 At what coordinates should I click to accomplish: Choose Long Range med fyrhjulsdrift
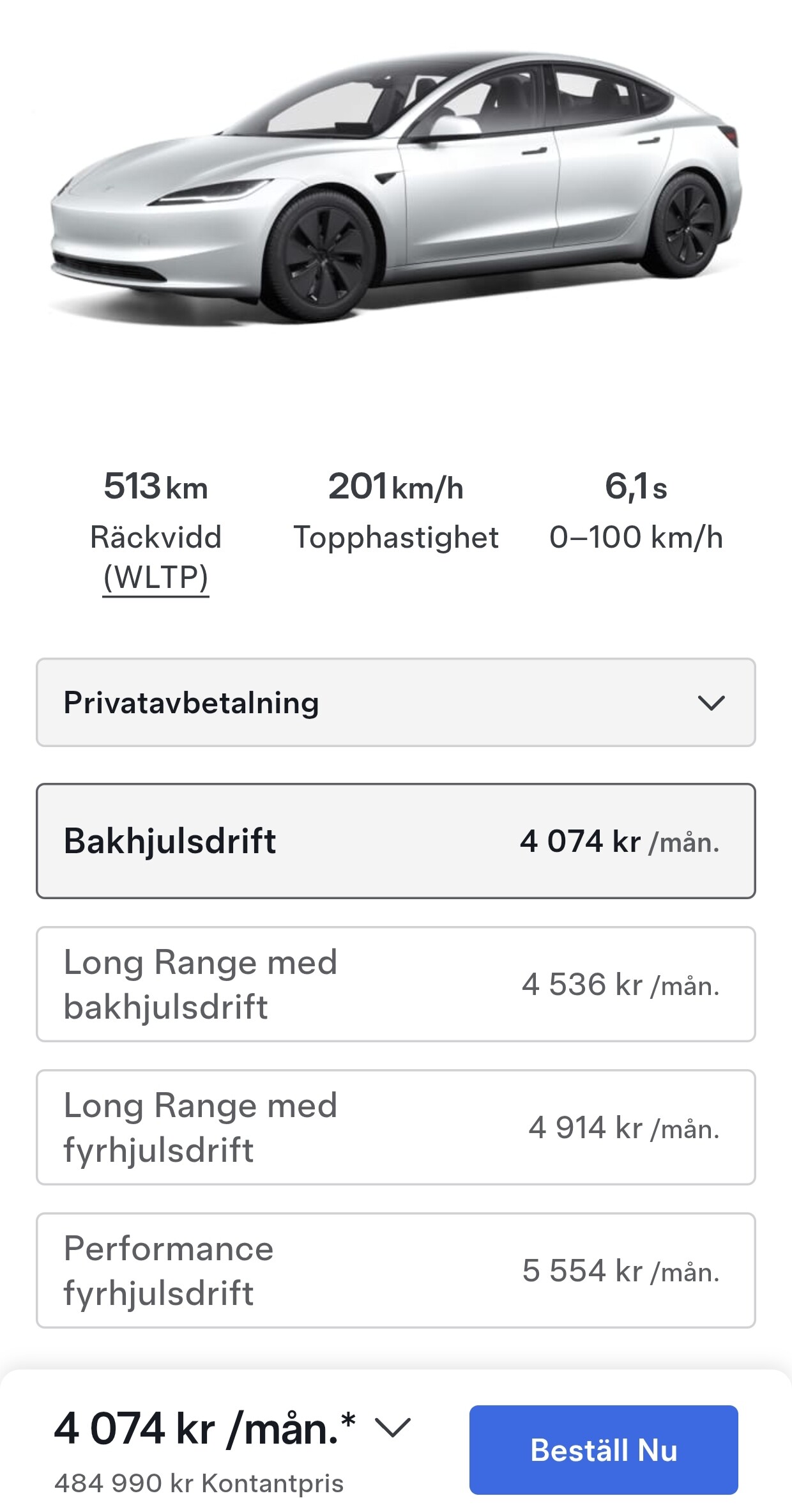[396, 1127]
